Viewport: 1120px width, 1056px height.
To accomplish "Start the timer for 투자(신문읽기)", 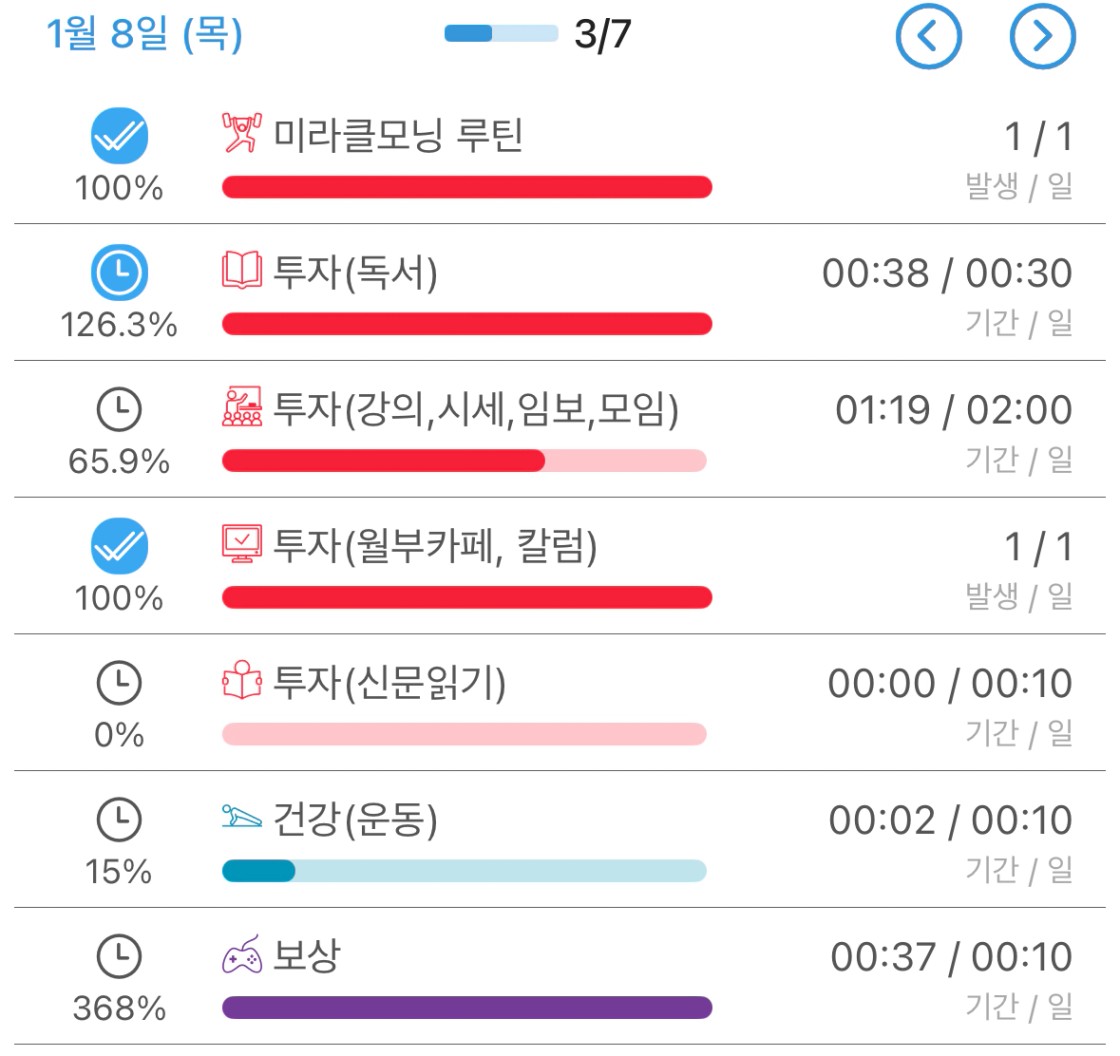I will [x=119, y=683].
